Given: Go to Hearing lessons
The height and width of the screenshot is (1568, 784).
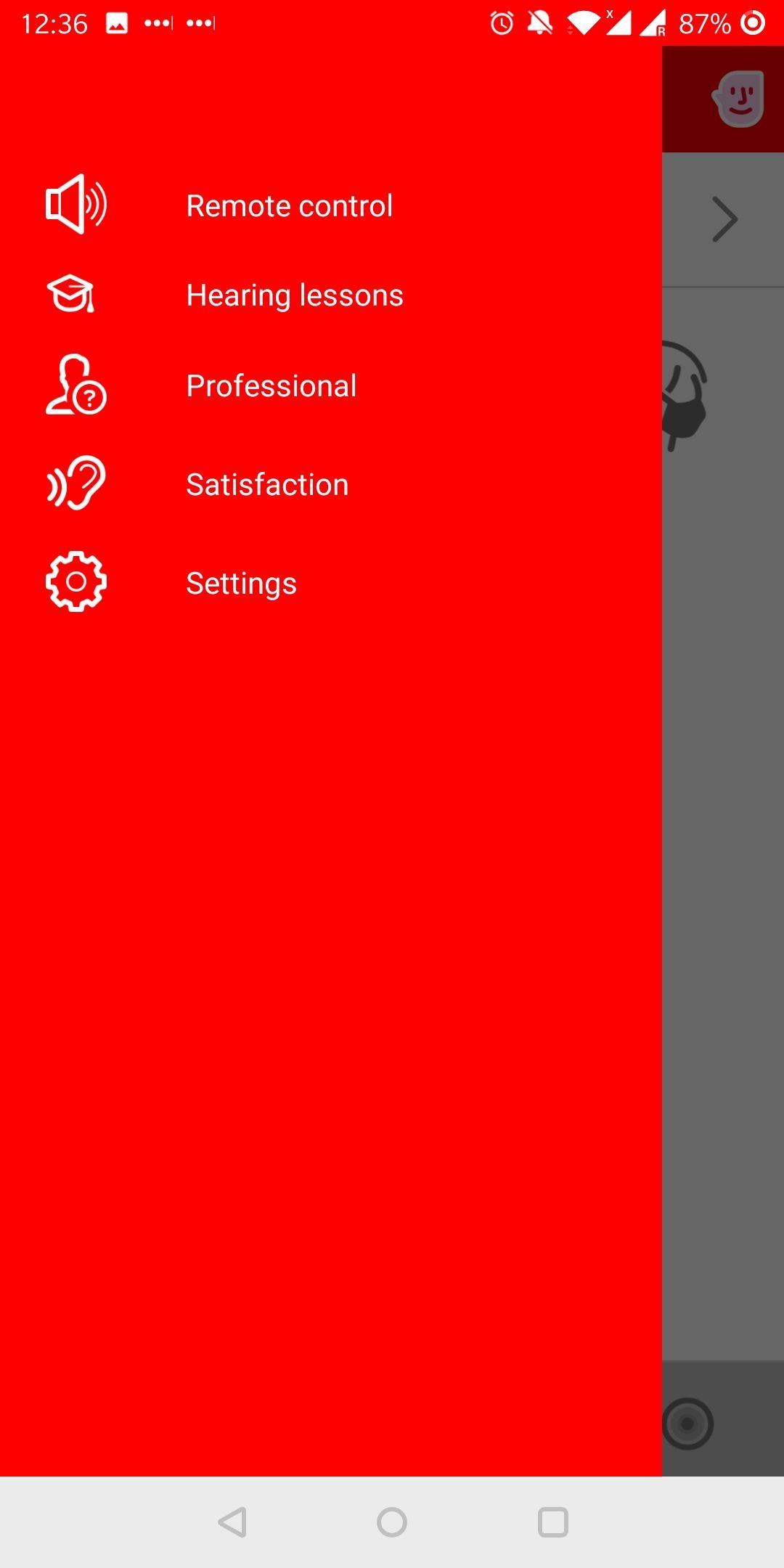Looking at the screenshot, I should pos(294,295).
